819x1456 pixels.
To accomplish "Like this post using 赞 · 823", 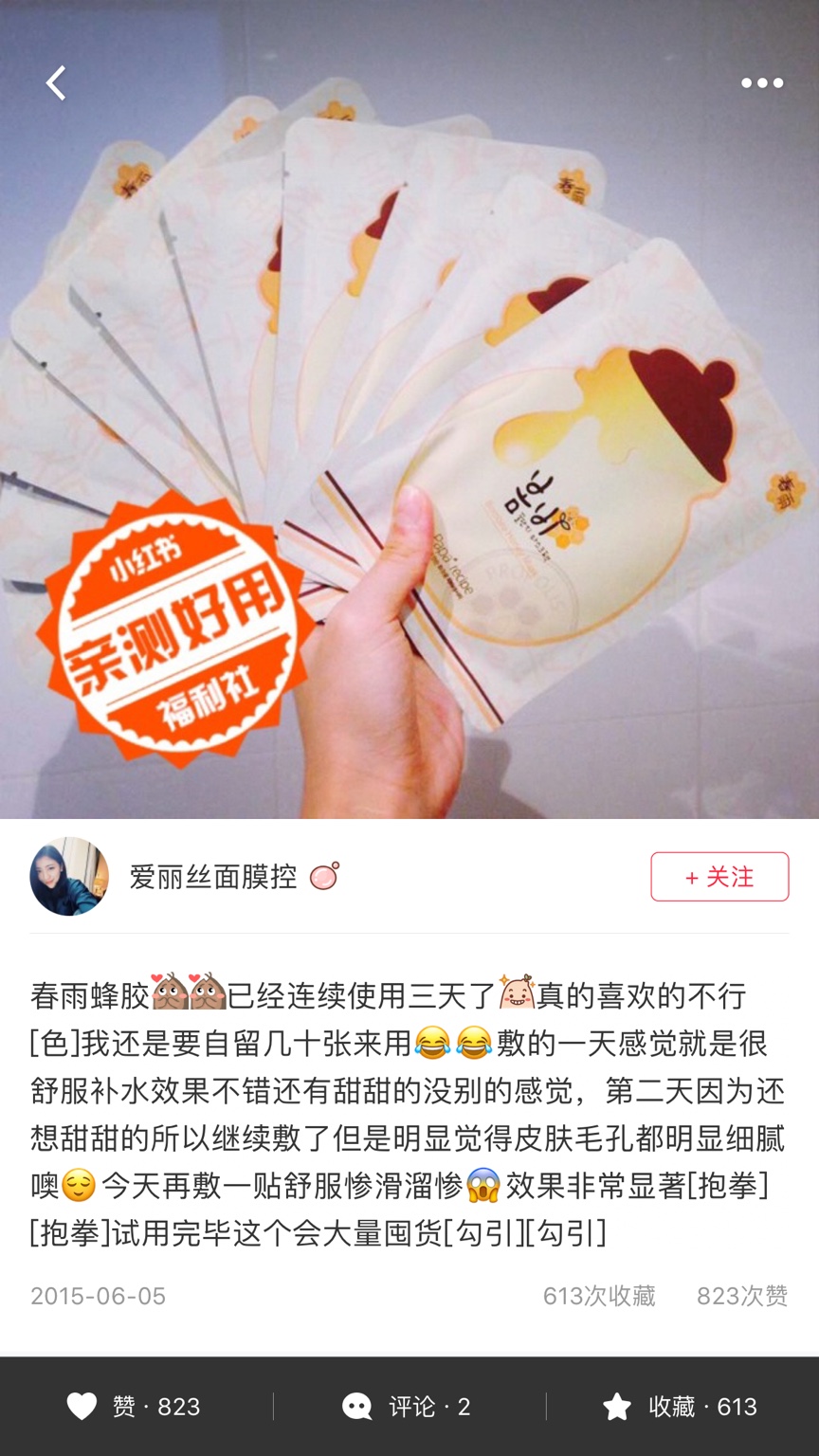I will click(x=135, y=1407).
